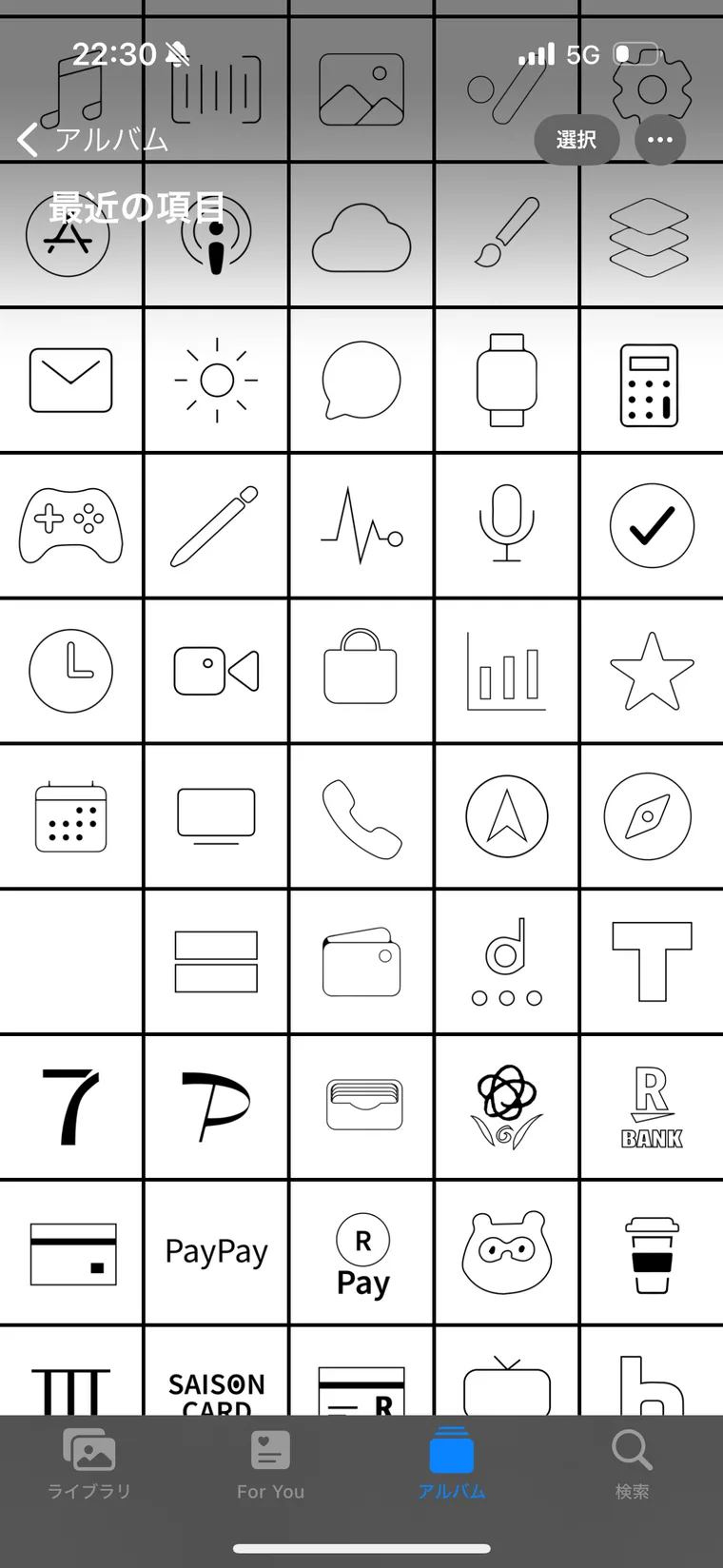
Task: Open the PayPay text photo
Action: (x=217, y=1252)
